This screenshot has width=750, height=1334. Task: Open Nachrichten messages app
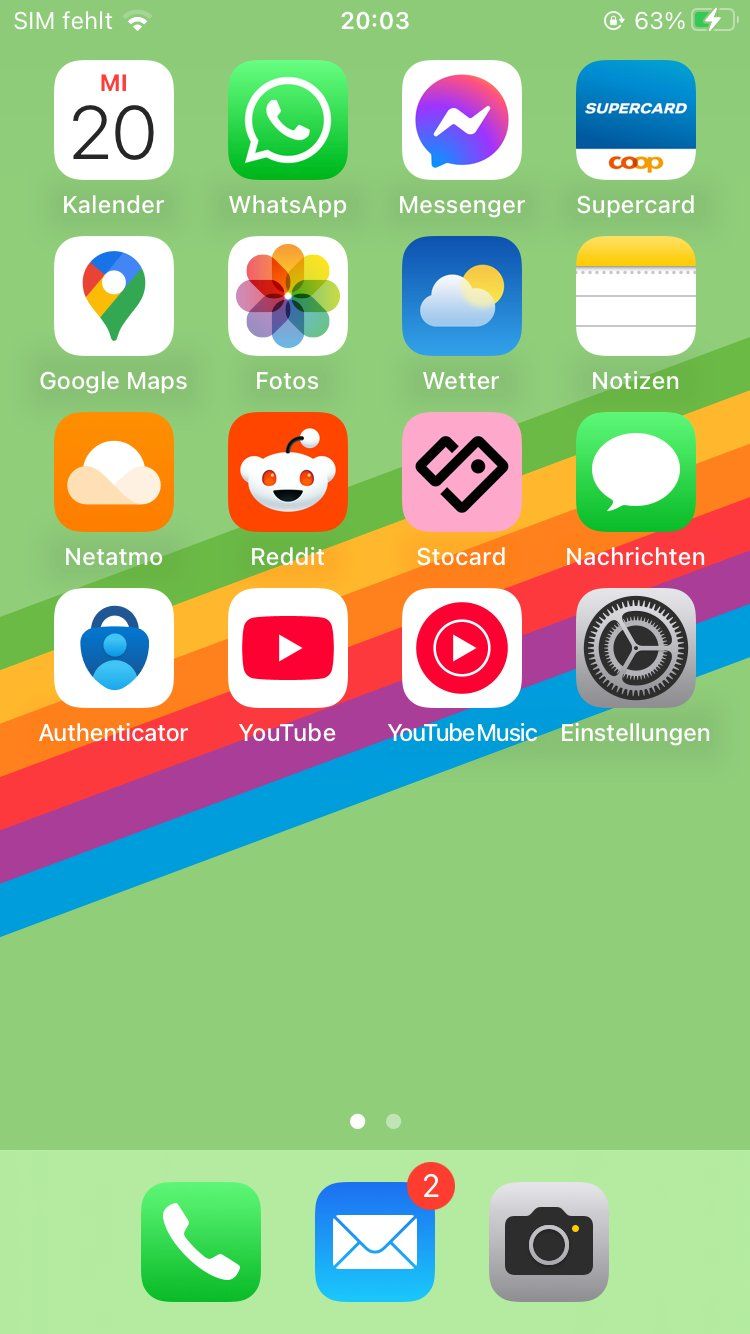point(636,472)
